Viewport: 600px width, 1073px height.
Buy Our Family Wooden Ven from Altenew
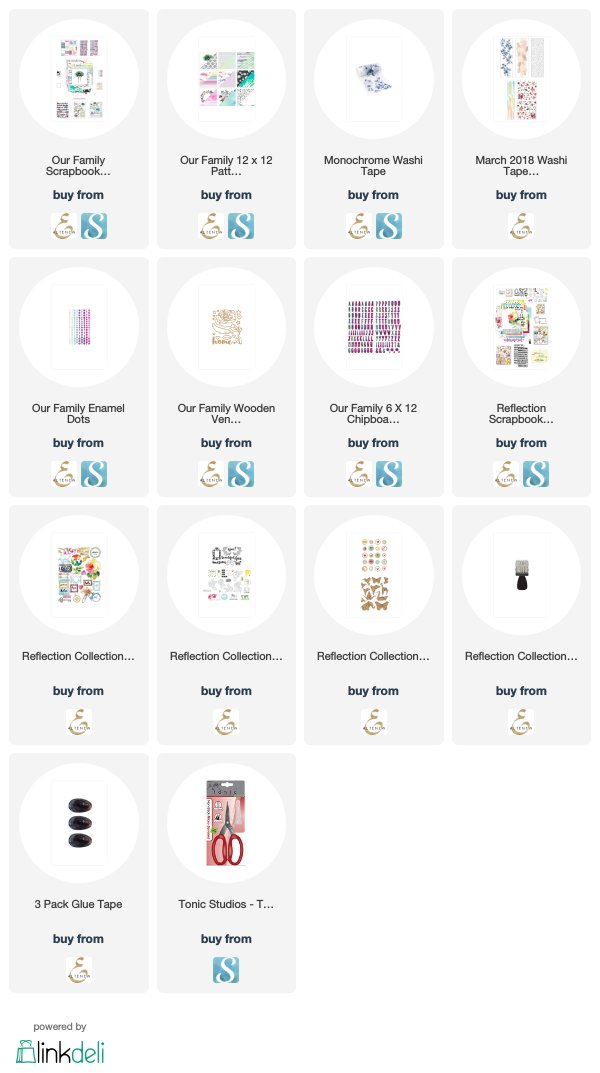[211, 474]
